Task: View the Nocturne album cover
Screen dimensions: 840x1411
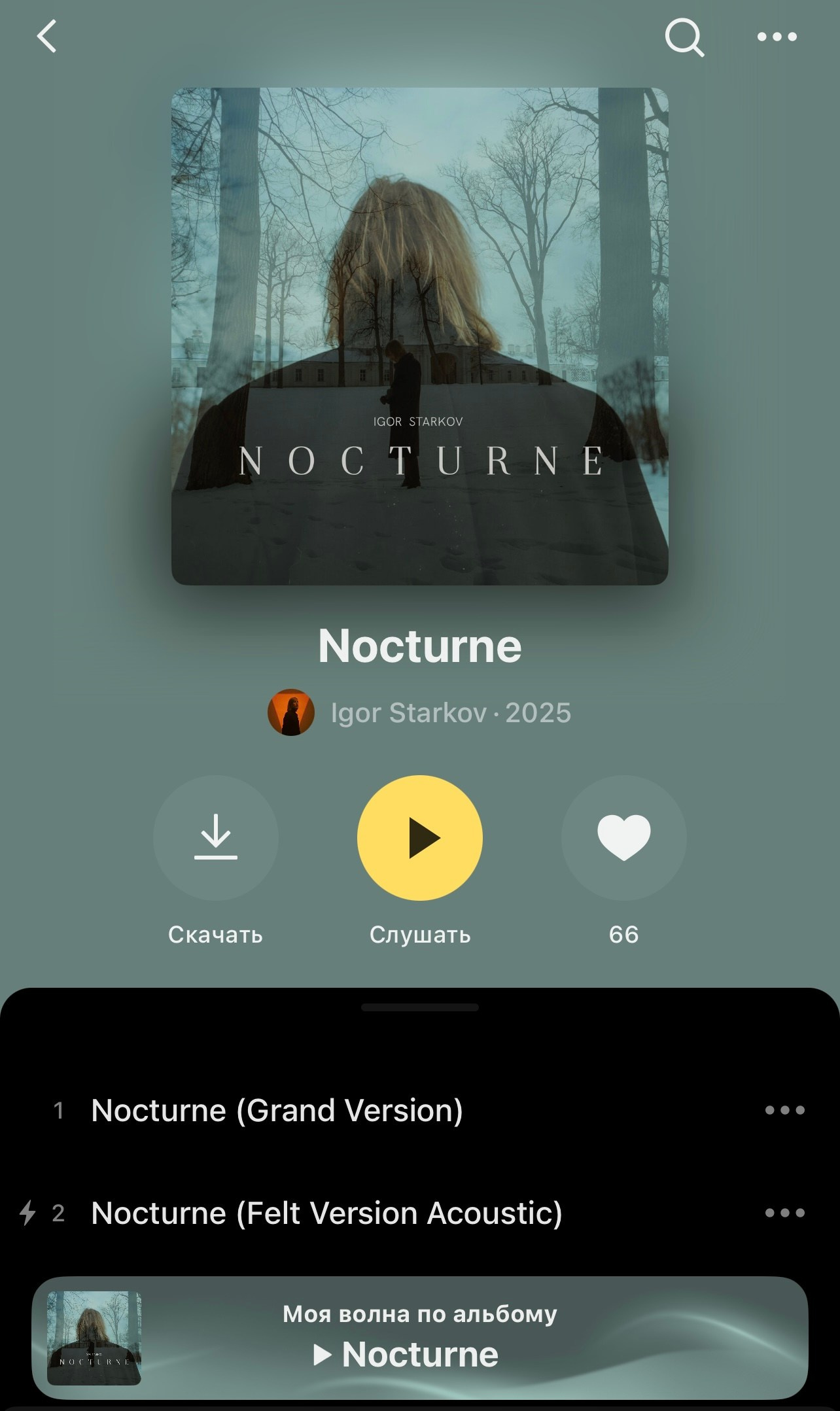Action: pos(419,336)
